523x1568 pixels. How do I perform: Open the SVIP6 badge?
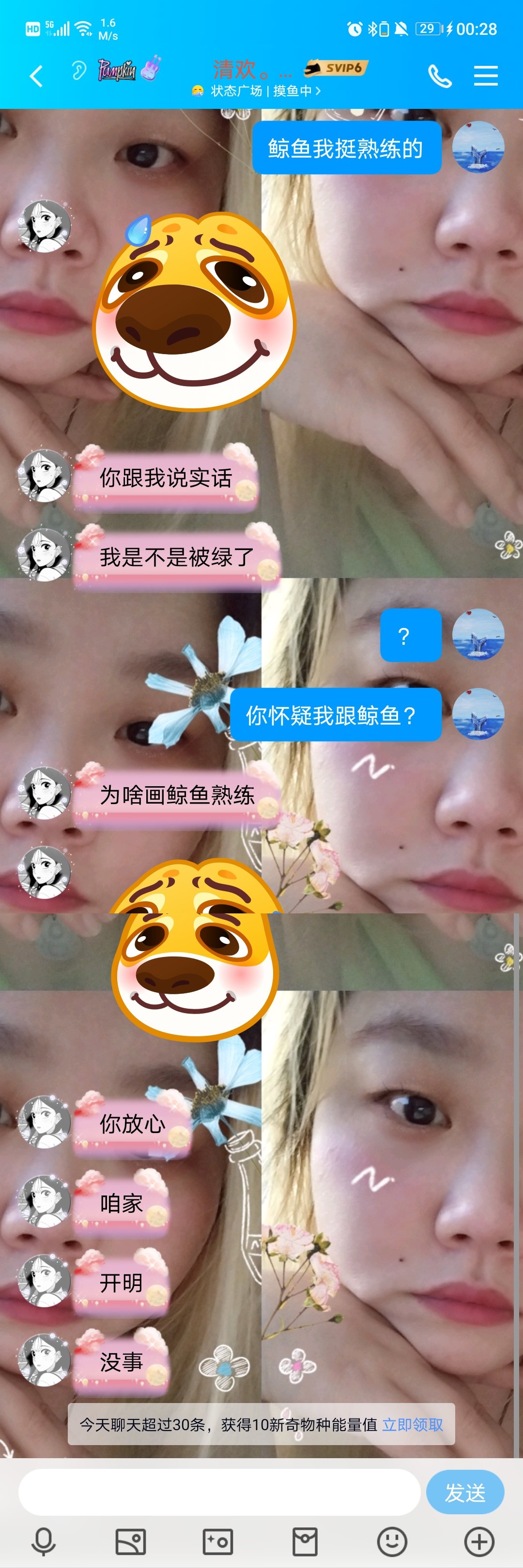click(337, 68)
